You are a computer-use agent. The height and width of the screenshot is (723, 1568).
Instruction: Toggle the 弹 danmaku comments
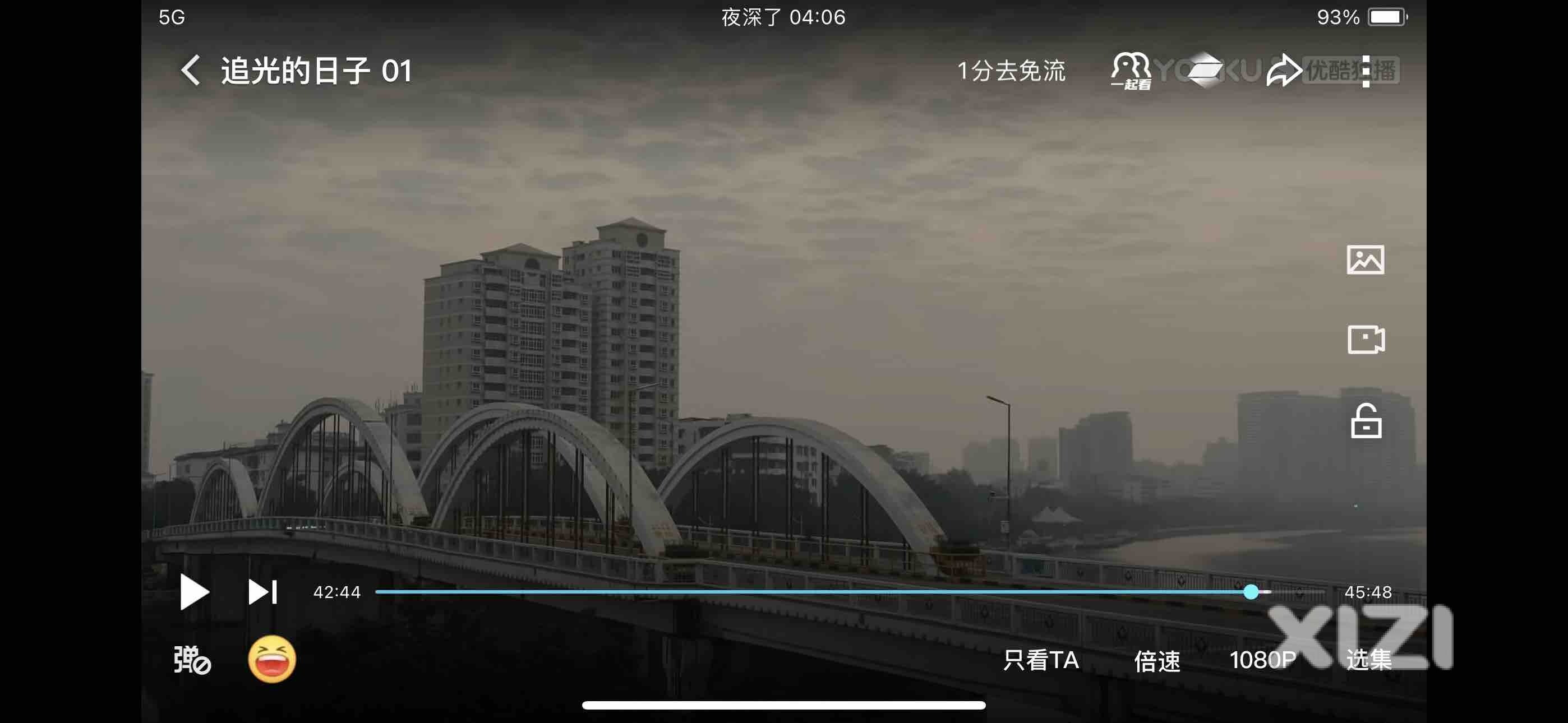click(x=192, y=660)
